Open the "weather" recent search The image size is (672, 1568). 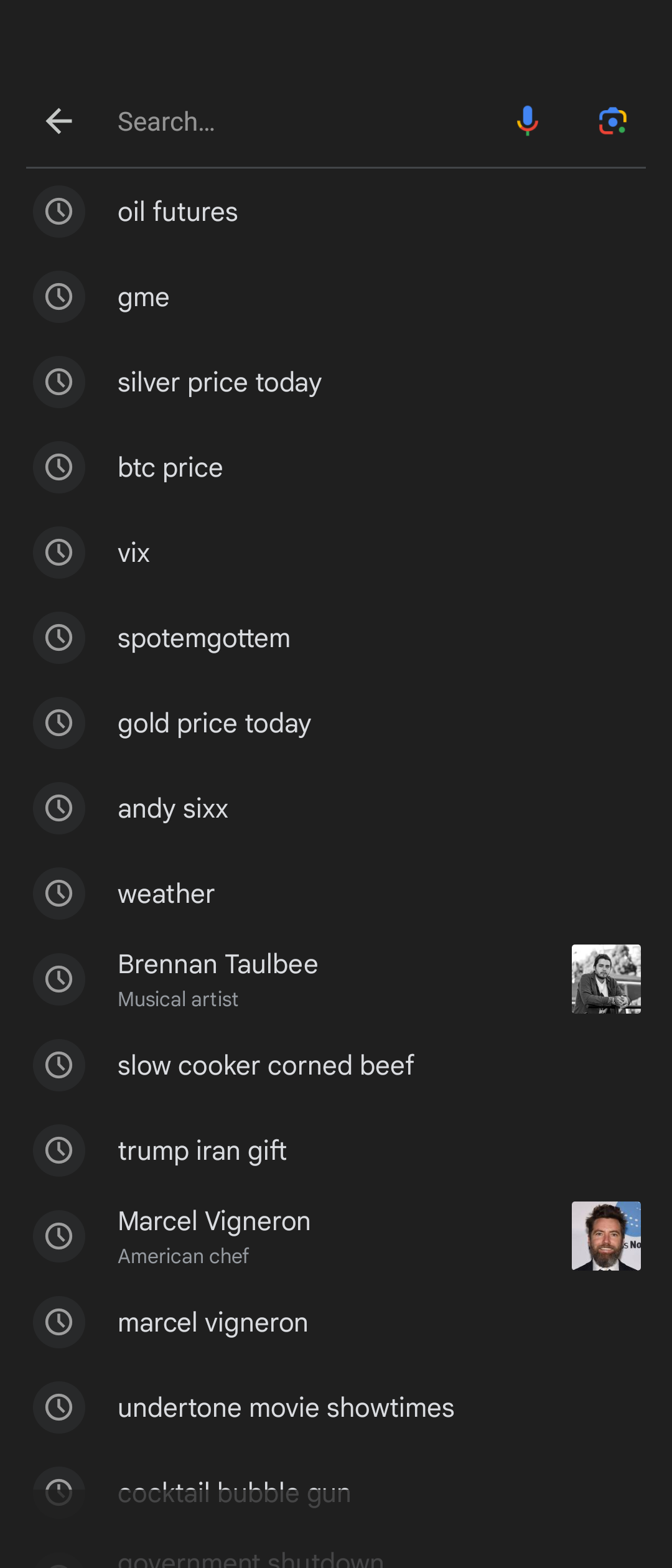point(336,894)
